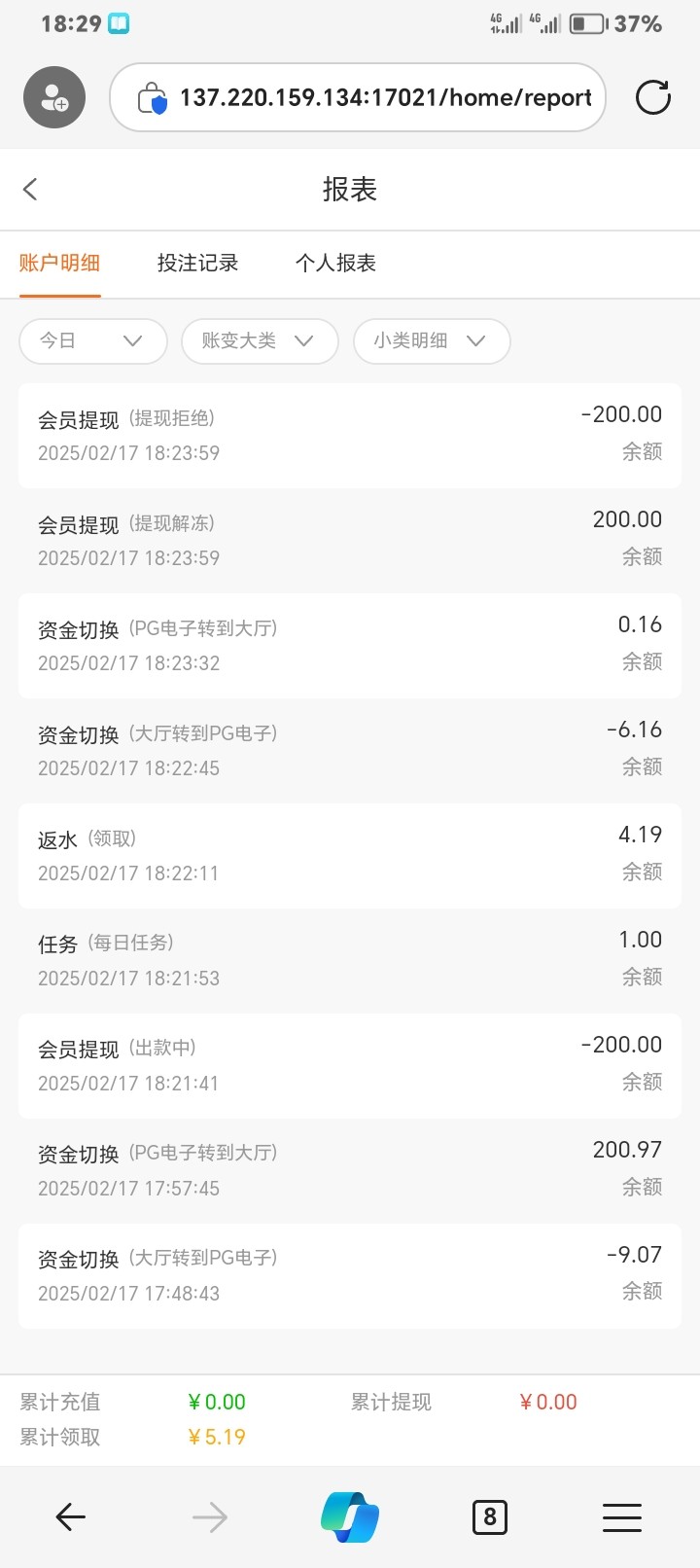This screenshot has height=1568, width=700.
Task: Reload the page with the refresh icon
Action: click(652, 97)
